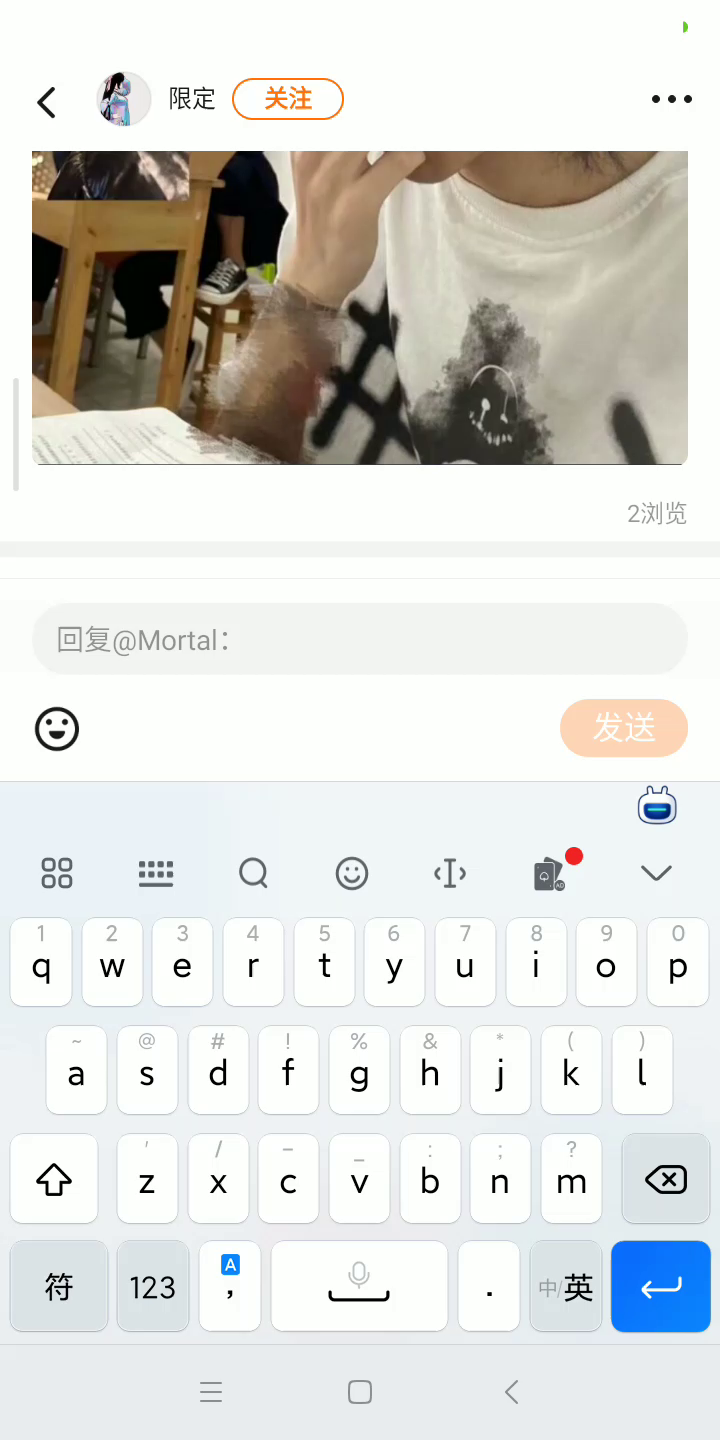The height and width of the screenshot is (1440, 720).
Task: Send the reply with 发送
Action: pos(624,728)
